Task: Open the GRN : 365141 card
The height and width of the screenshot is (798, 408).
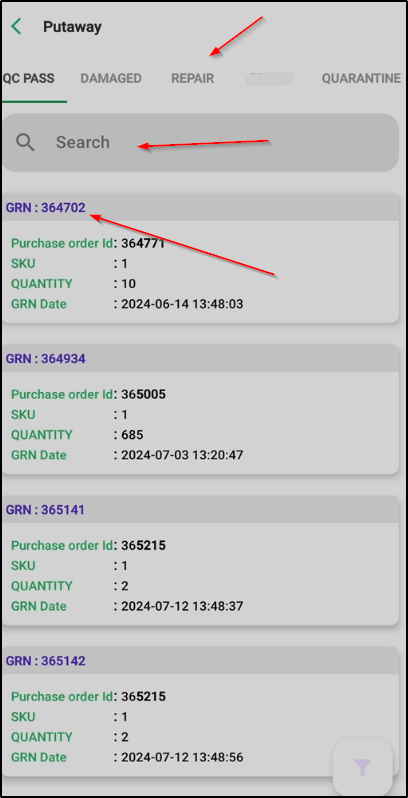Action: click(x=200, y=560)
